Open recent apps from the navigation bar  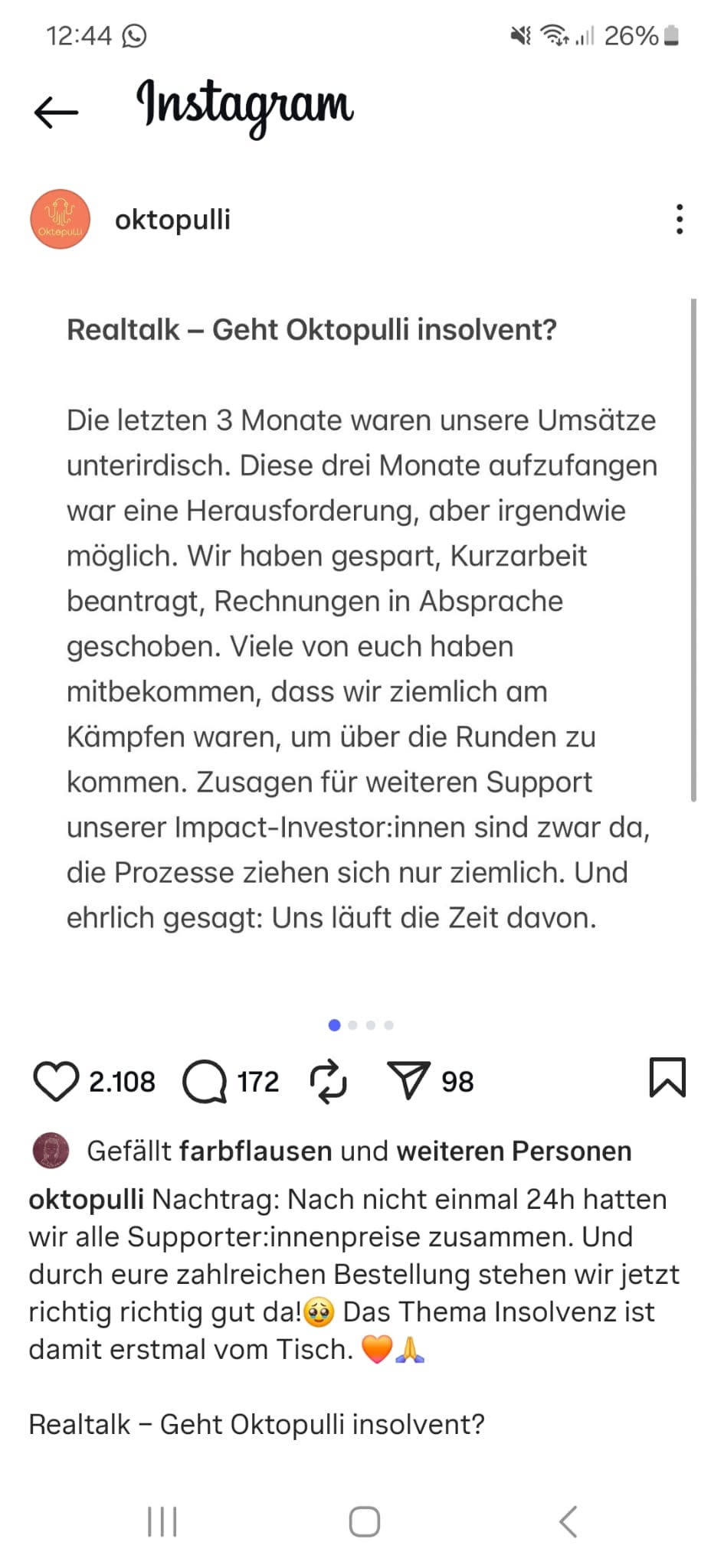pos(162,1521)
